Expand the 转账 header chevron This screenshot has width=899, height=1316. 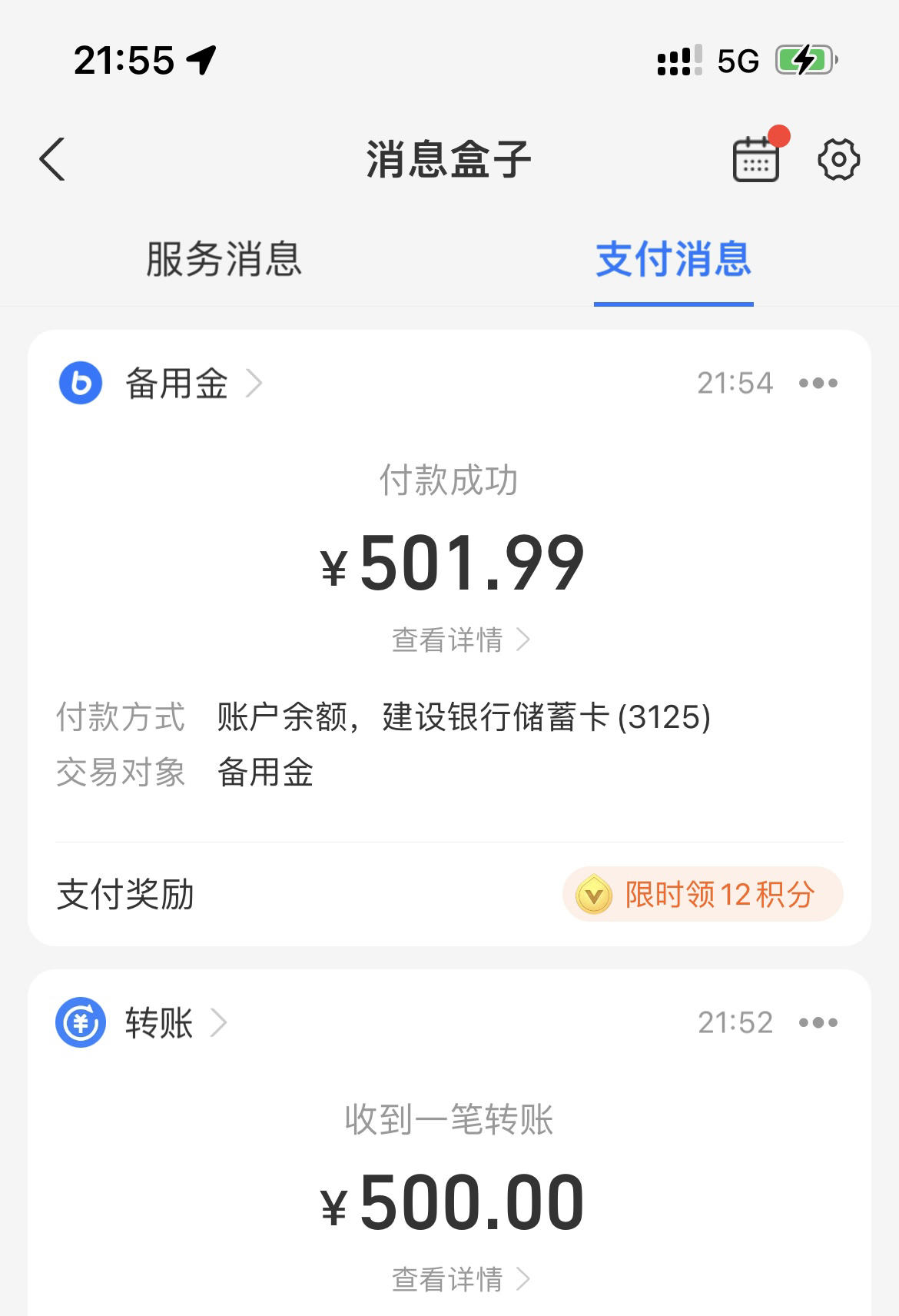(x=223, y=1022)
